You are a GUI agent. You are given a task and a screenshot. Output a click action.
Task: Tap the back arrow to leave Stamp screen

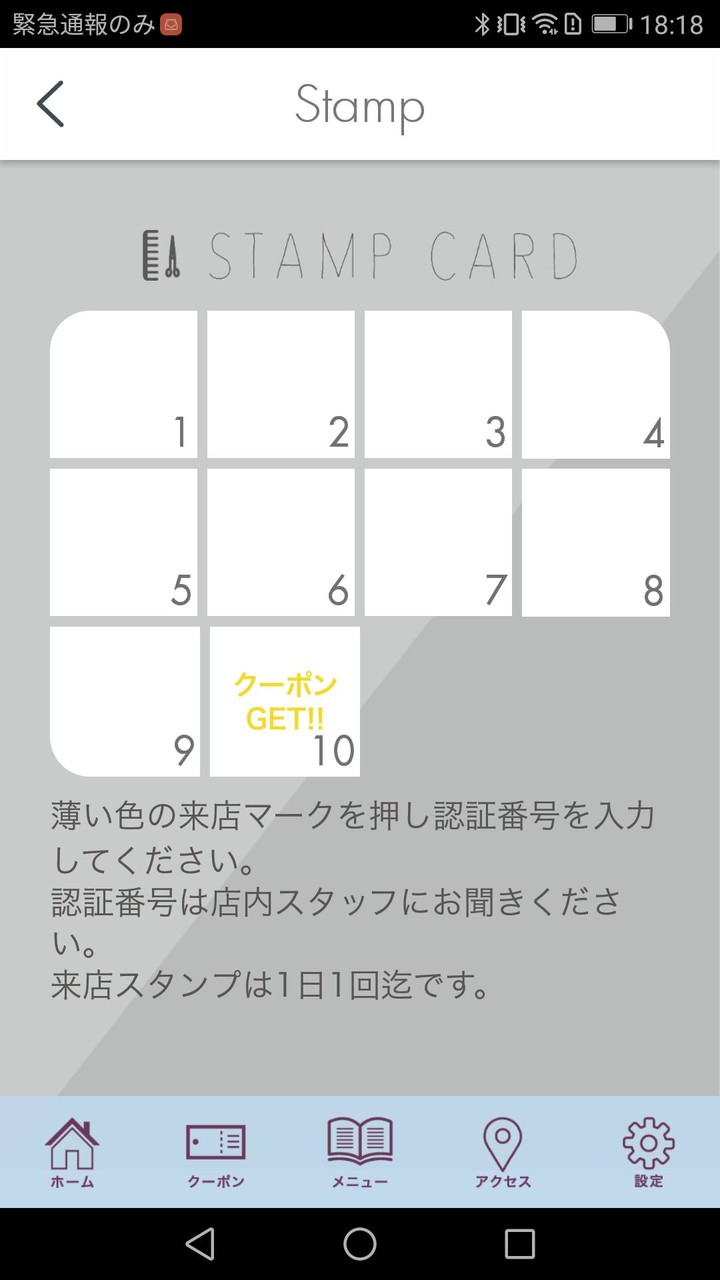tap(48, 103)
